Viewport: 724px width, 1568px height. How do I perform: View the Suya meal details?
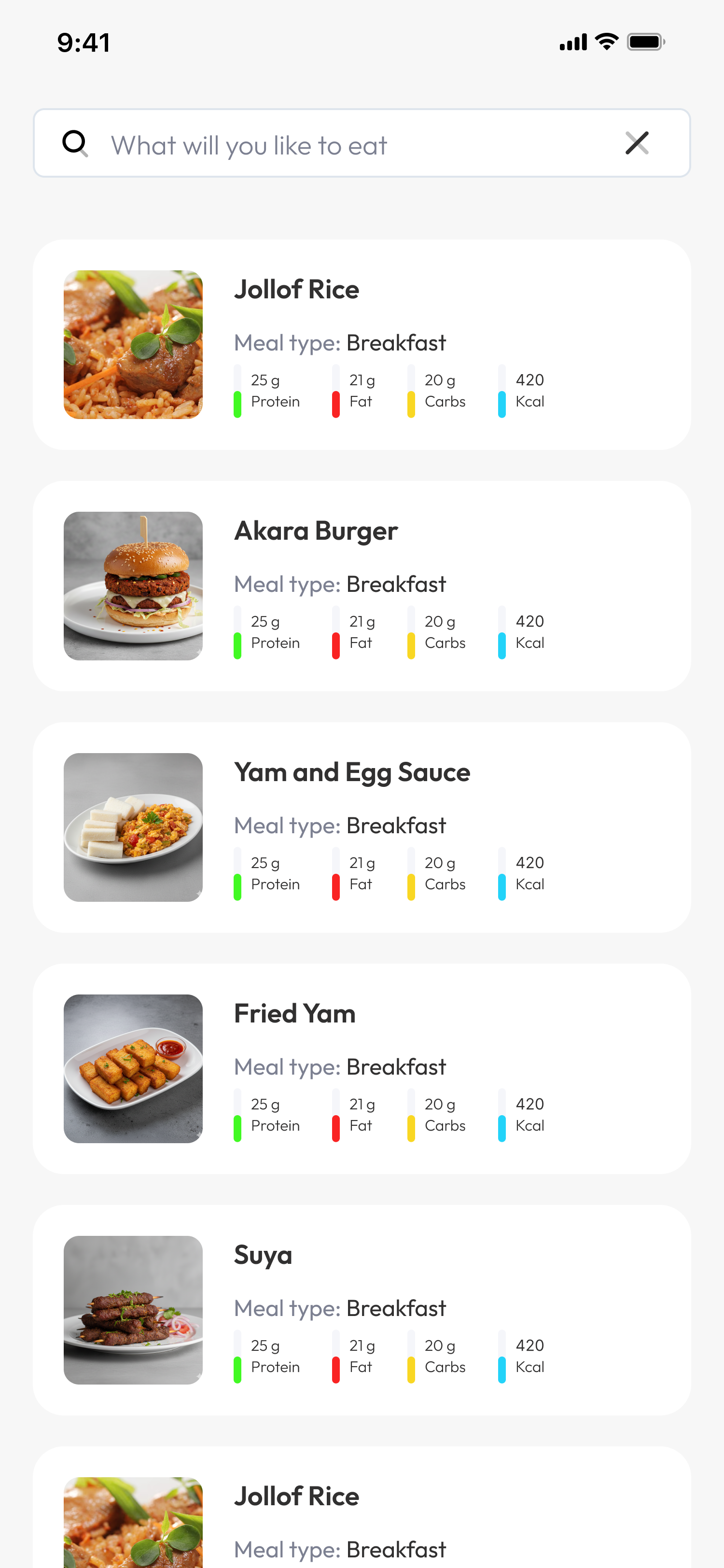(x=362, y=1310)
